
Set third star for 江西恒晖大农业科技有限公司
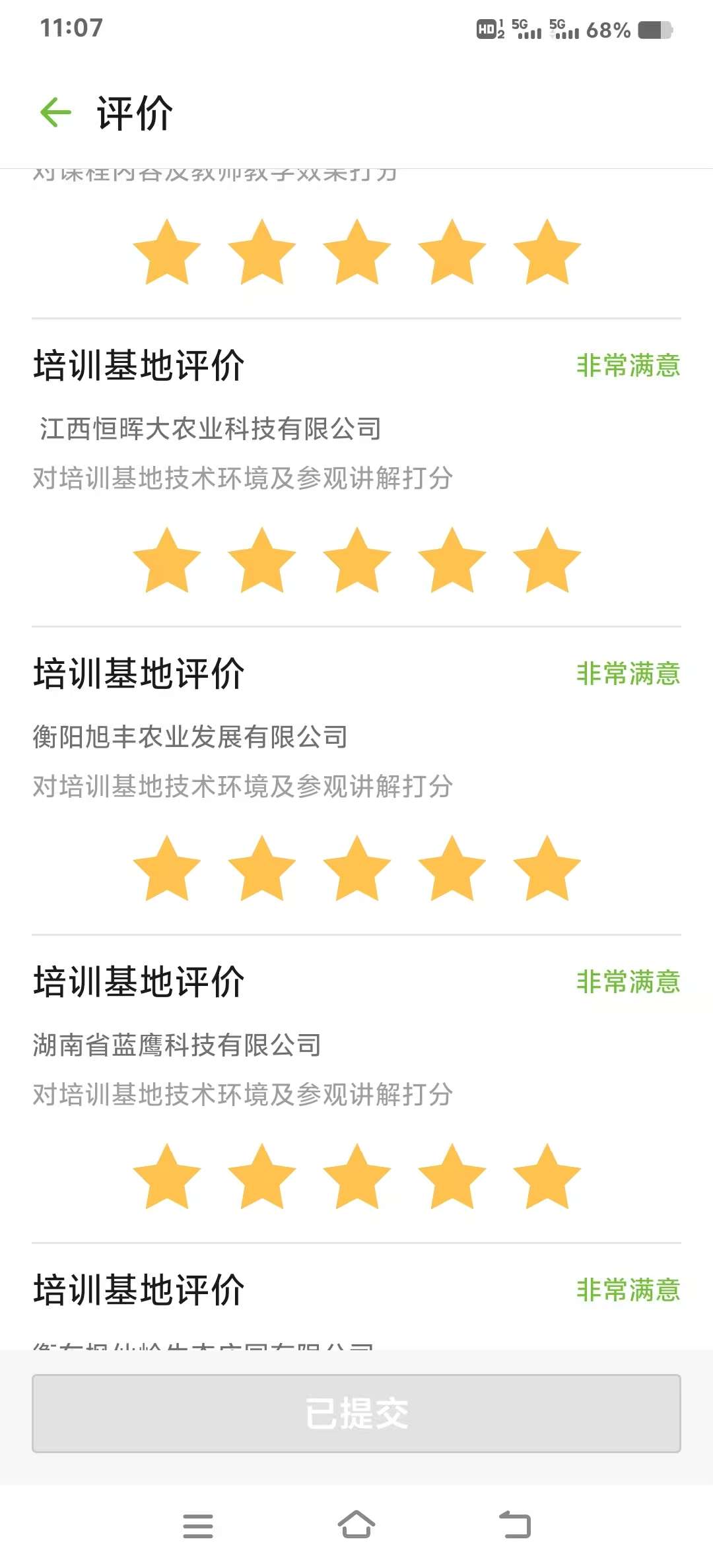(356, 560)
